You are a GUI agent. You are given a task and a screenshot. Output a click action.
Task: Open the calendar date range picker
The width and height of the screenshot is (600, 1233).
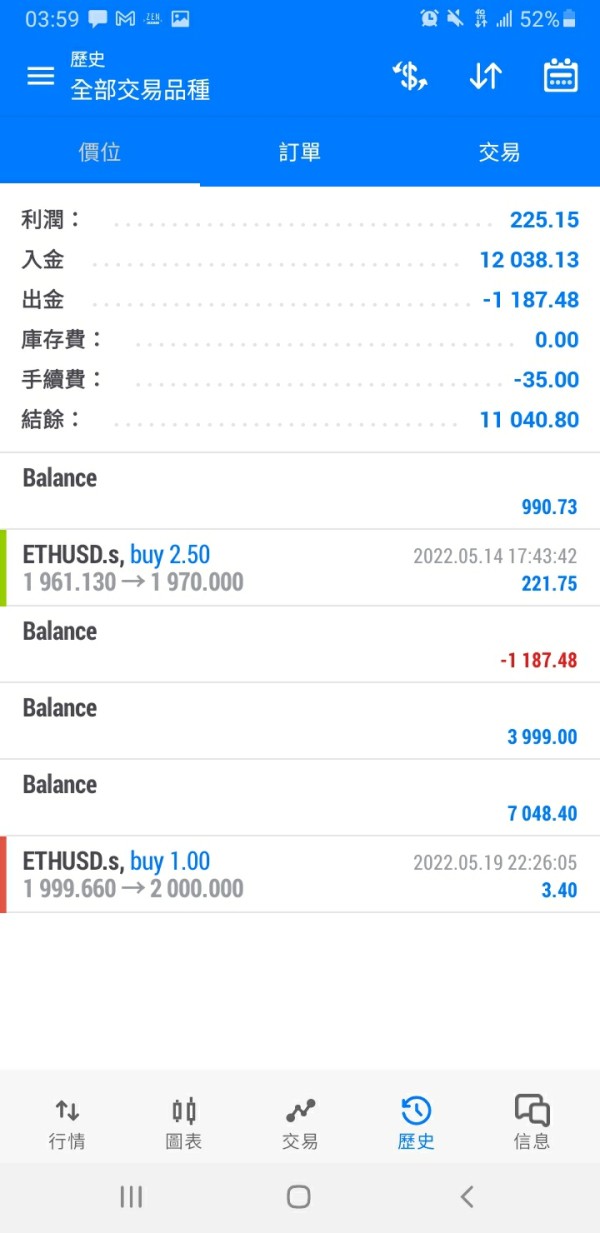pos(561,76)
